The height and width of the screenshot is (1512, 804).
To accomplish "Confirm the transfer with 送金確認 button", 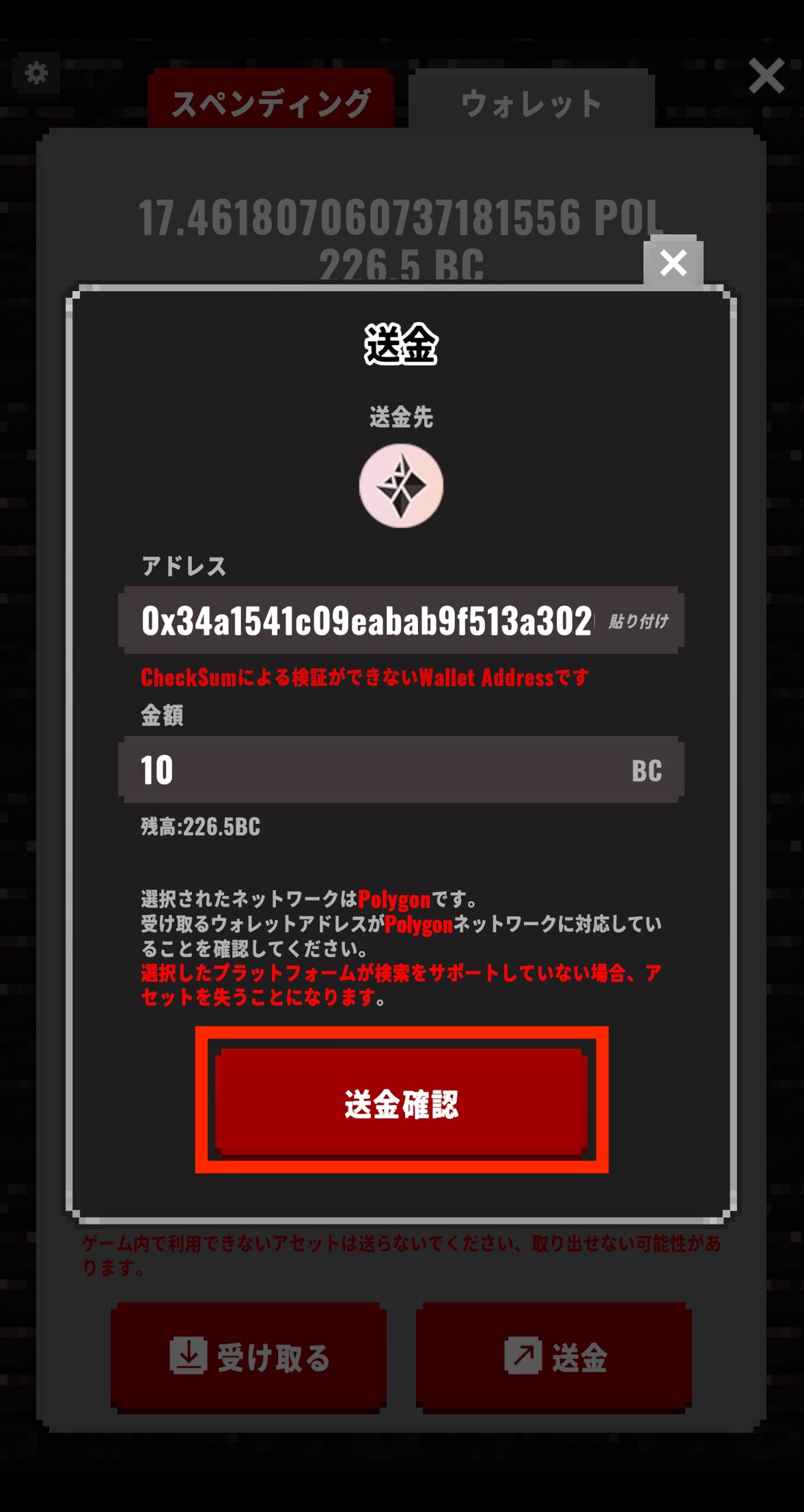I will pos(401,1103).
